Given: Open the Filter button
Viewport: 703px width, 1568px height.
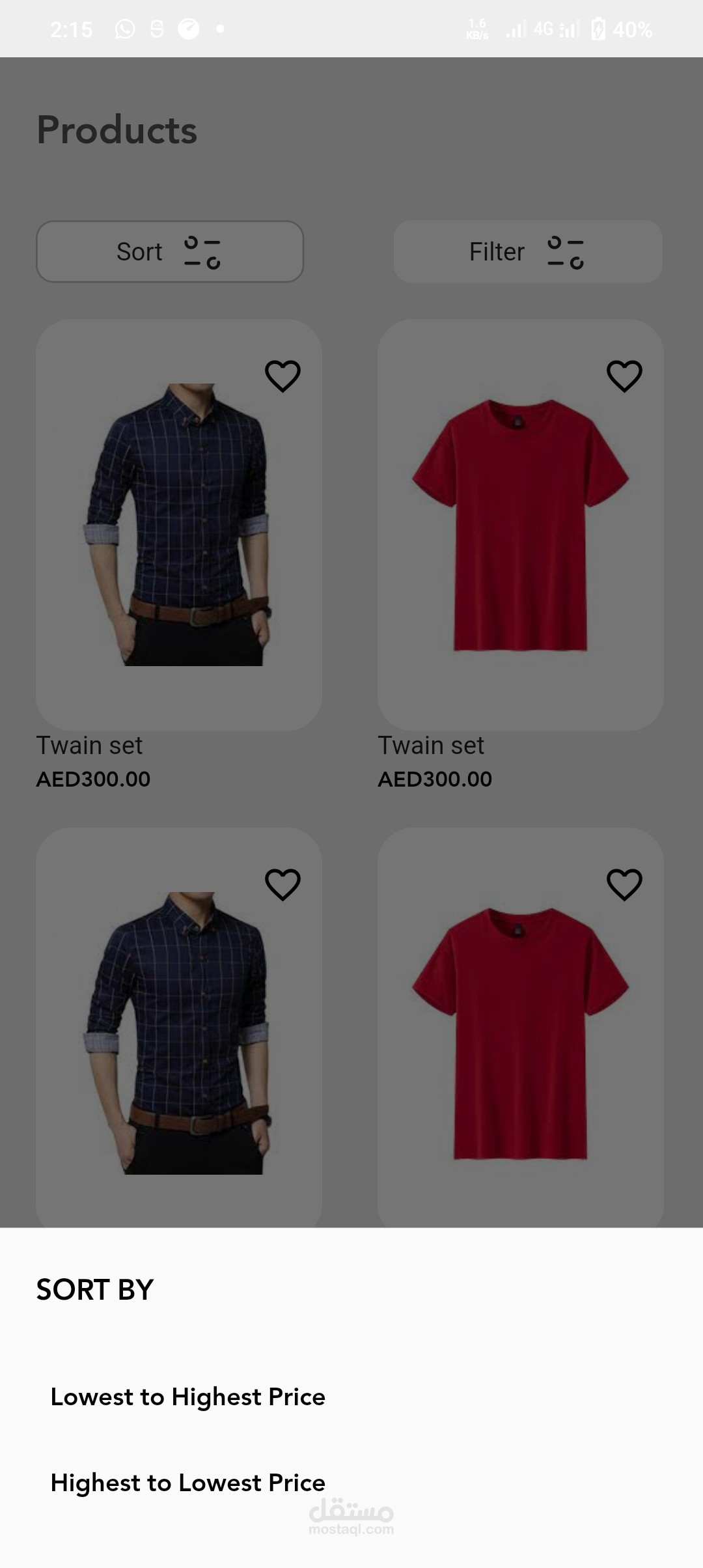Looking at the screenshot, I should [528, 251].
